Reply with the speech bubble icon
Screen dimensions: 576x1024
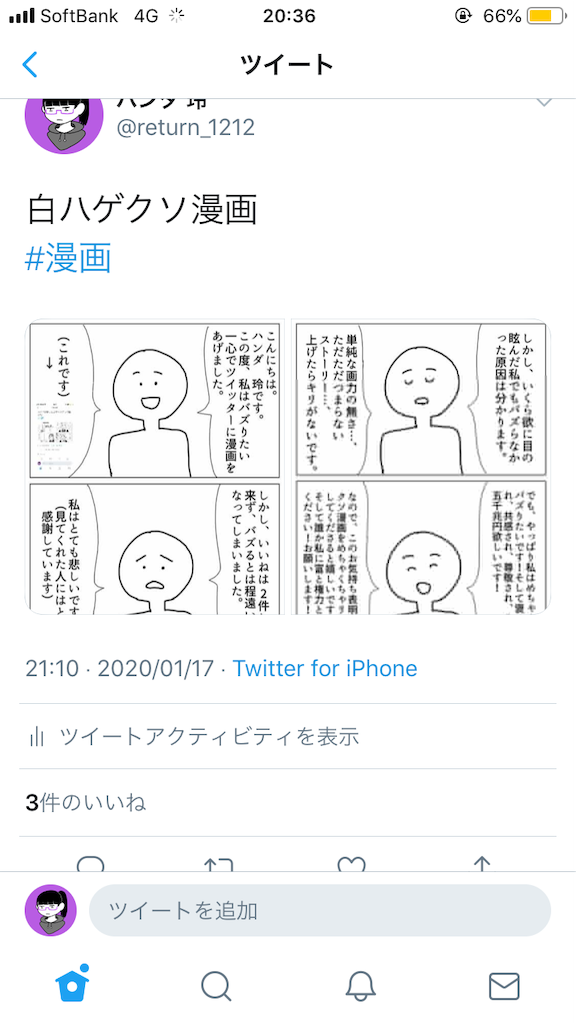click(90, 864)
